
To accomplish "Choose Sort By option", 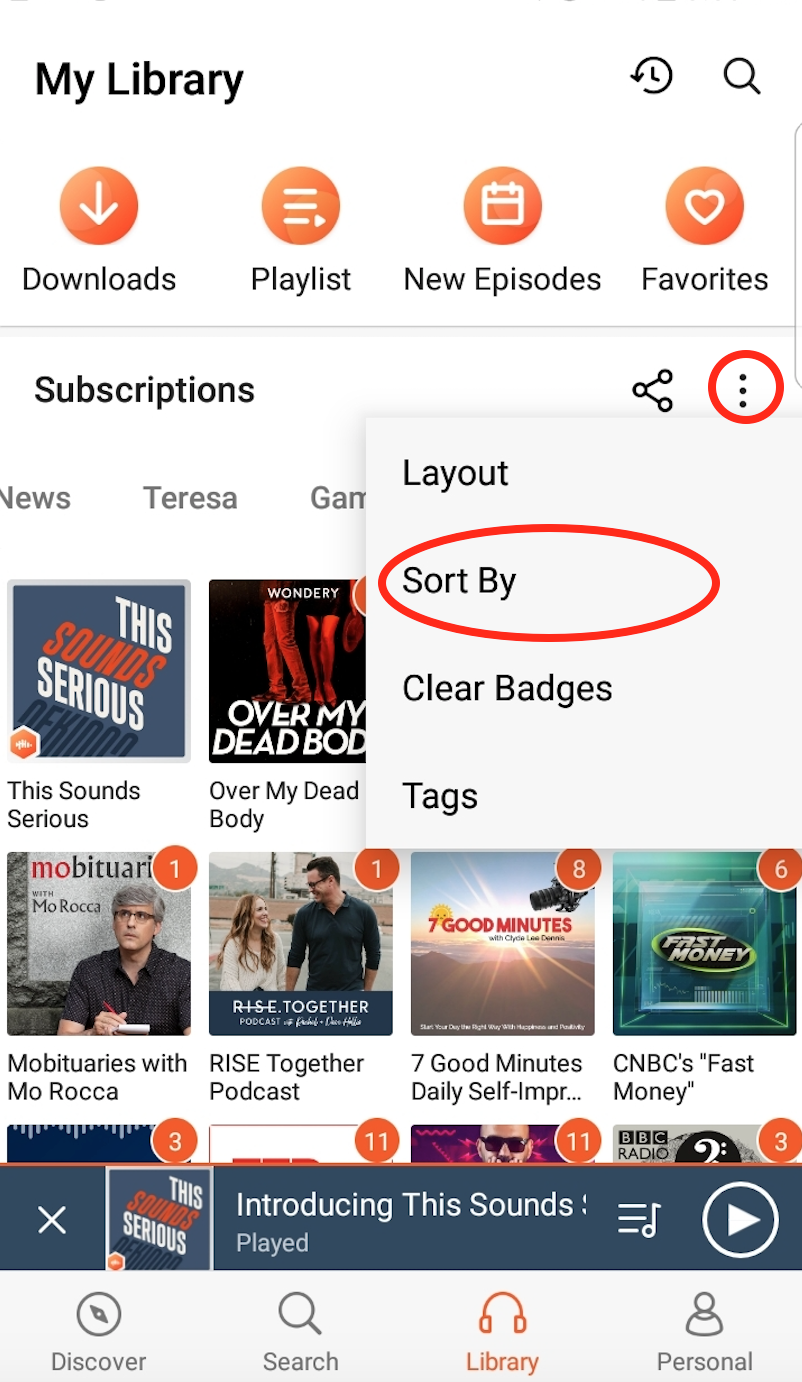I will (x=459, y=581).
